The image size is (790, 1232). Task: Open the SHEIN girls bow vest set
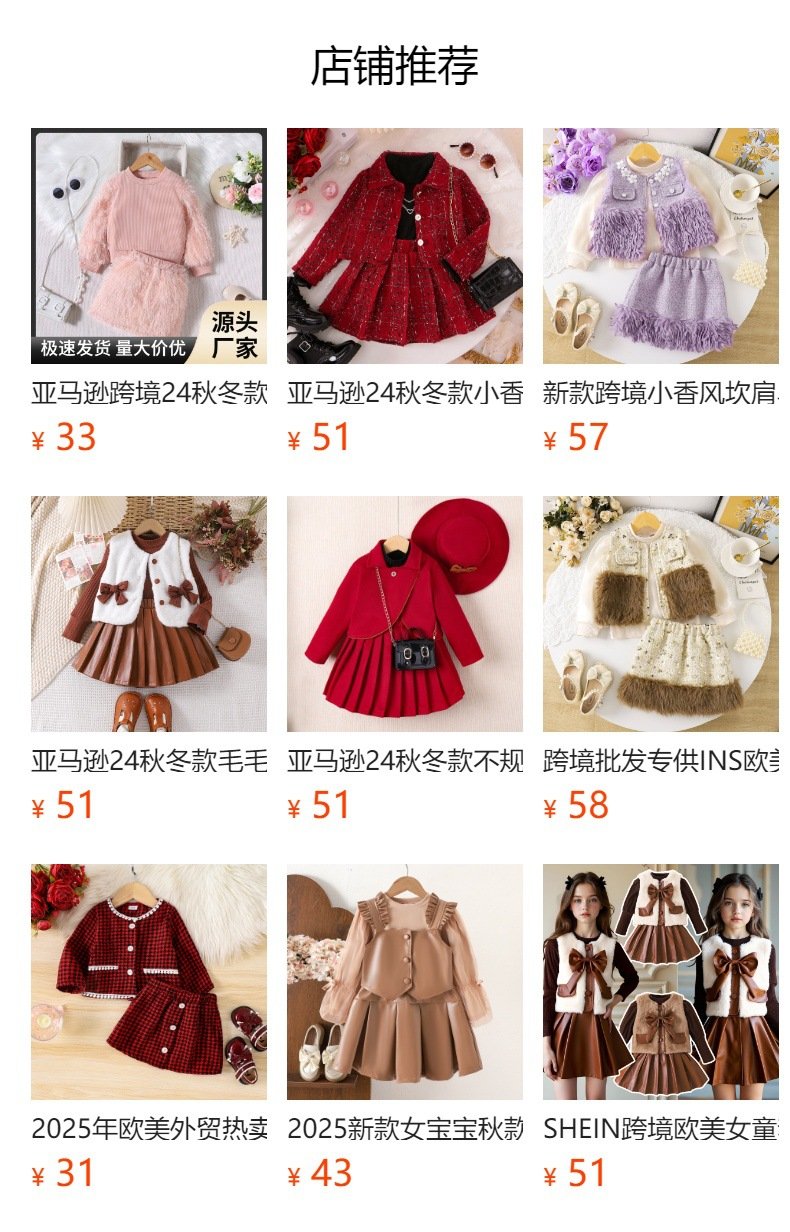(x=660, y=982)
